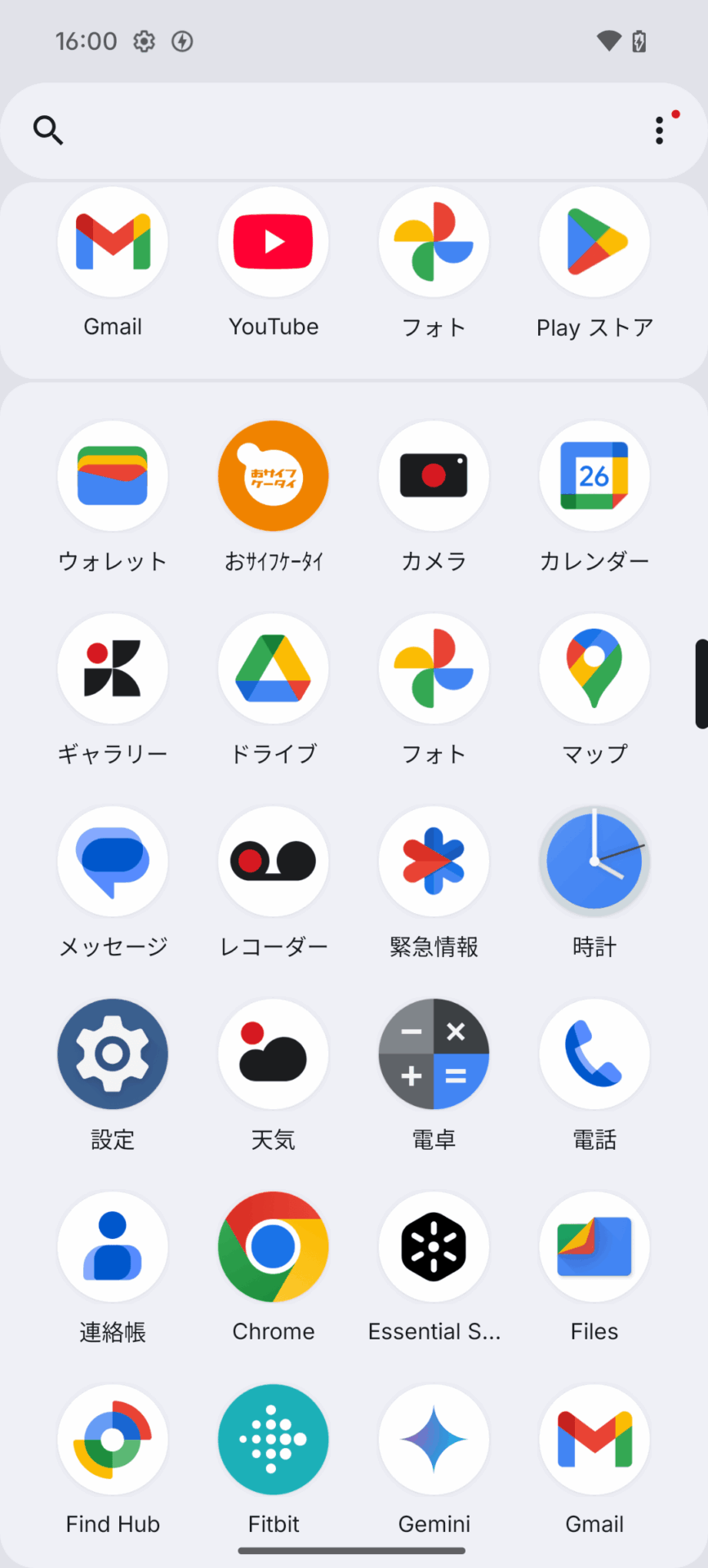Open the ウォレット app

pyautogui.click(x=113, y=476)
